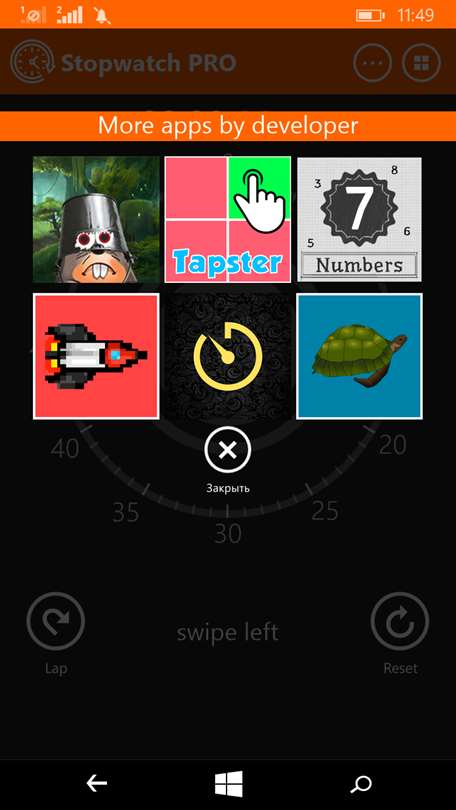This screenshot has height=810, width=456.
Task: Open the pixel spaceship game tile
Action: (x=96, y=356)
